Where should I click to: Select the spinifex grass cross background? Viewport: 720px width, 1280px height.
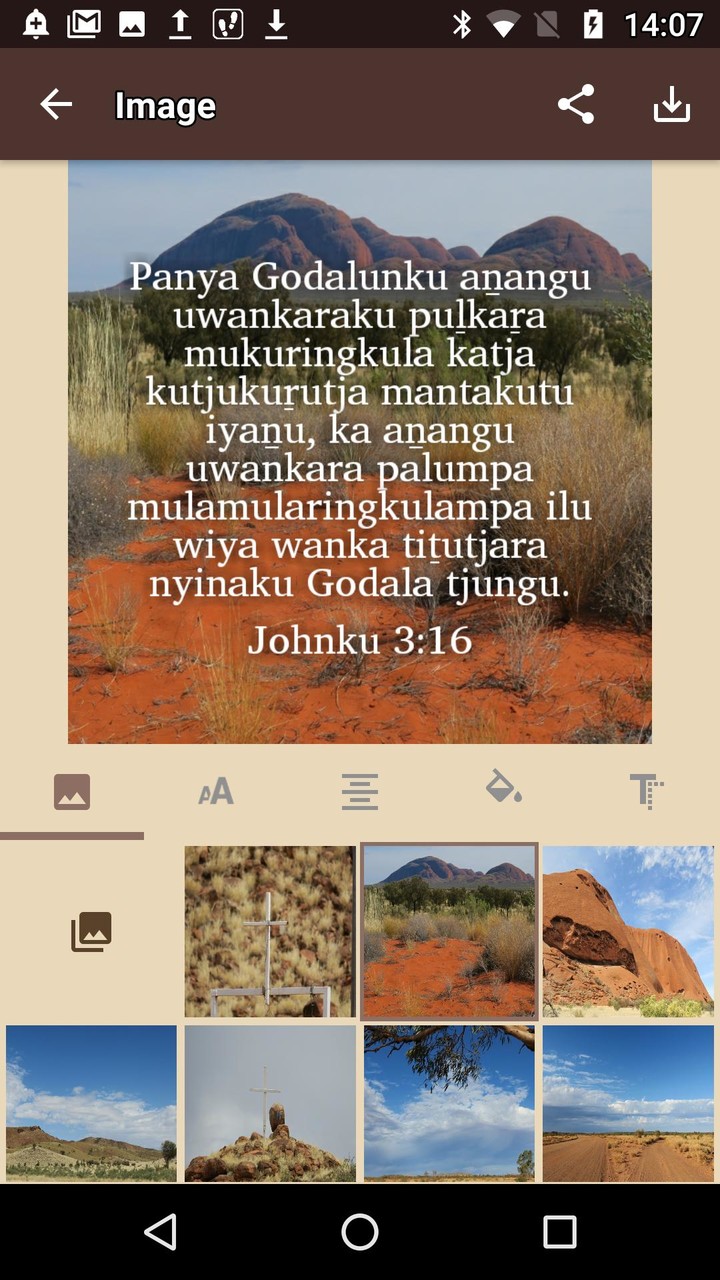269,931
